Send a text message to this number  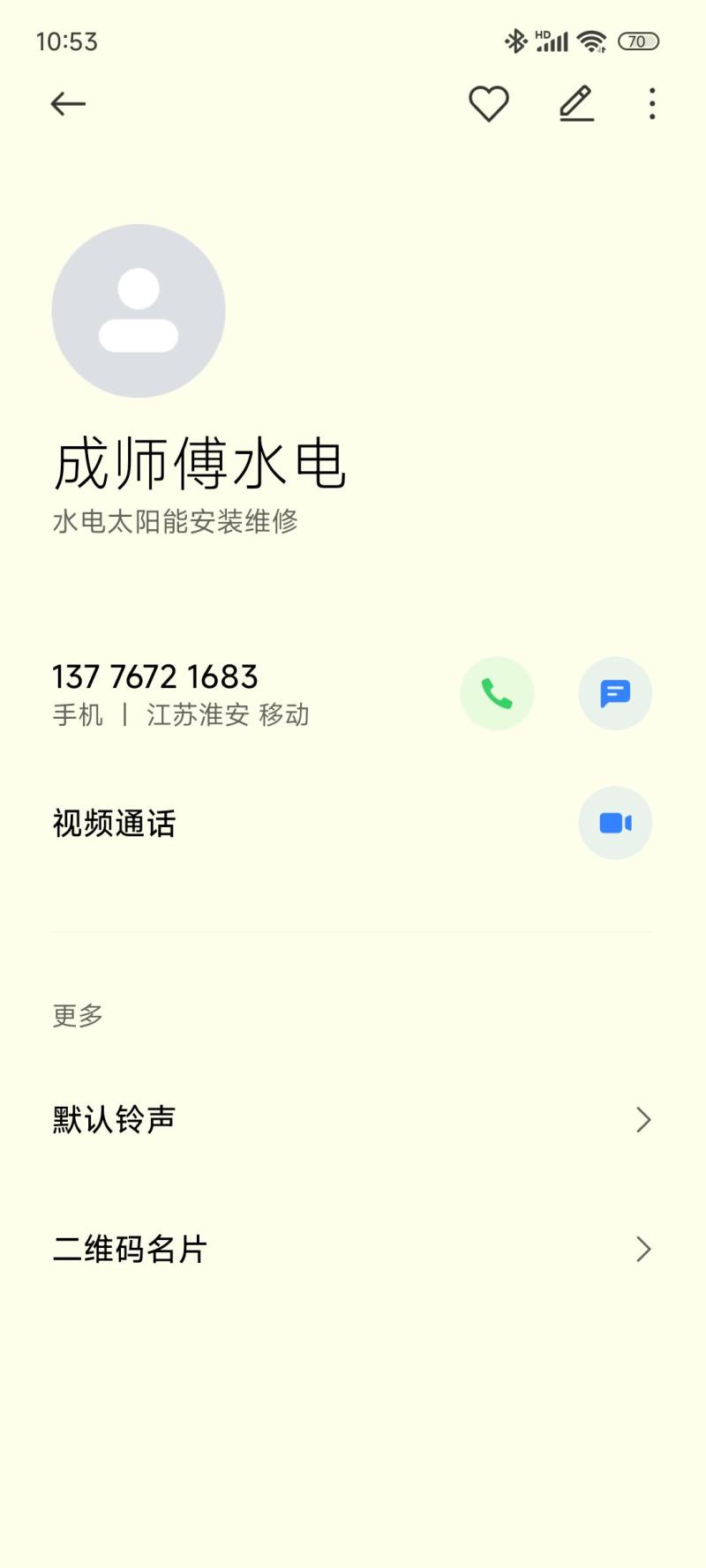click(615, 693)
